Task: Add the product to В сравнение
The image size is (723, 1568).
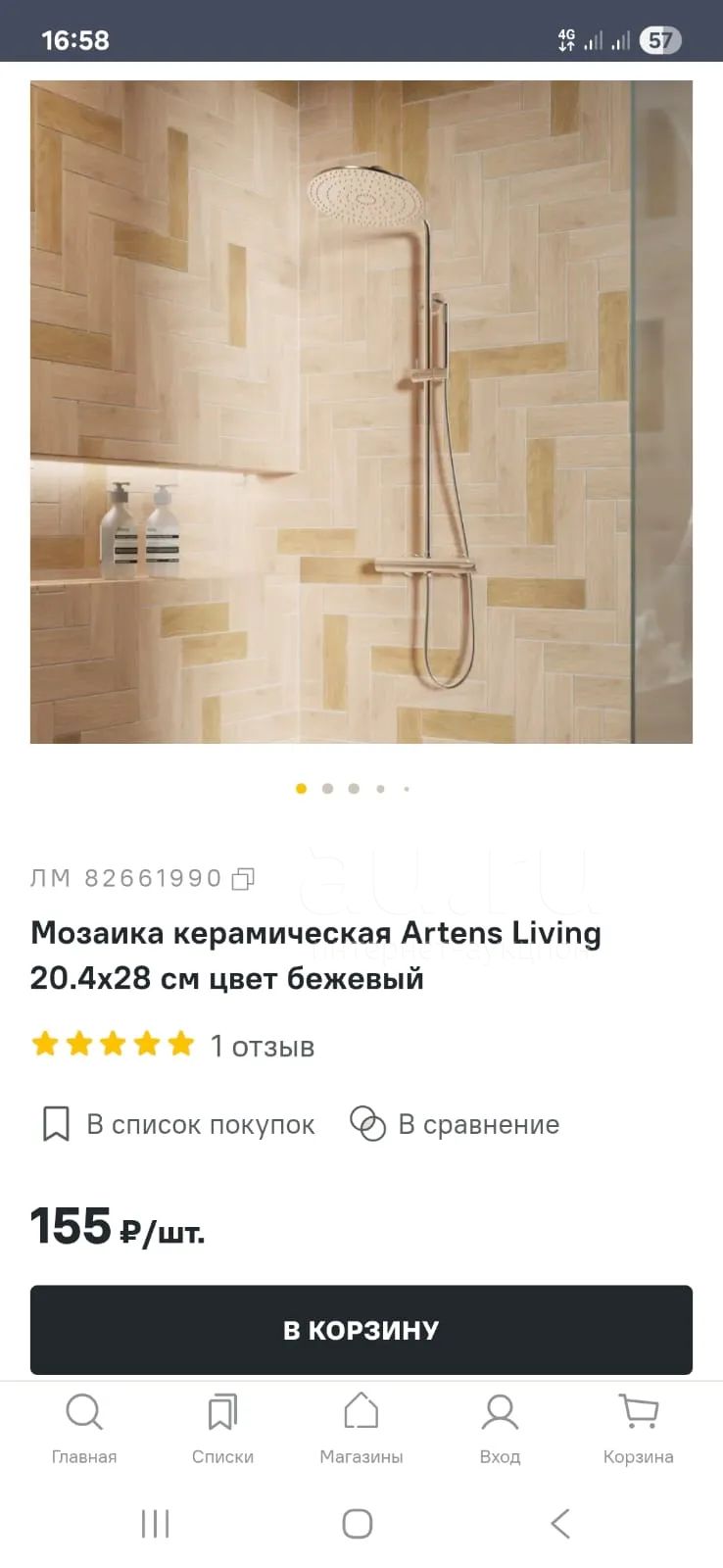Action: click(455, 1124)
